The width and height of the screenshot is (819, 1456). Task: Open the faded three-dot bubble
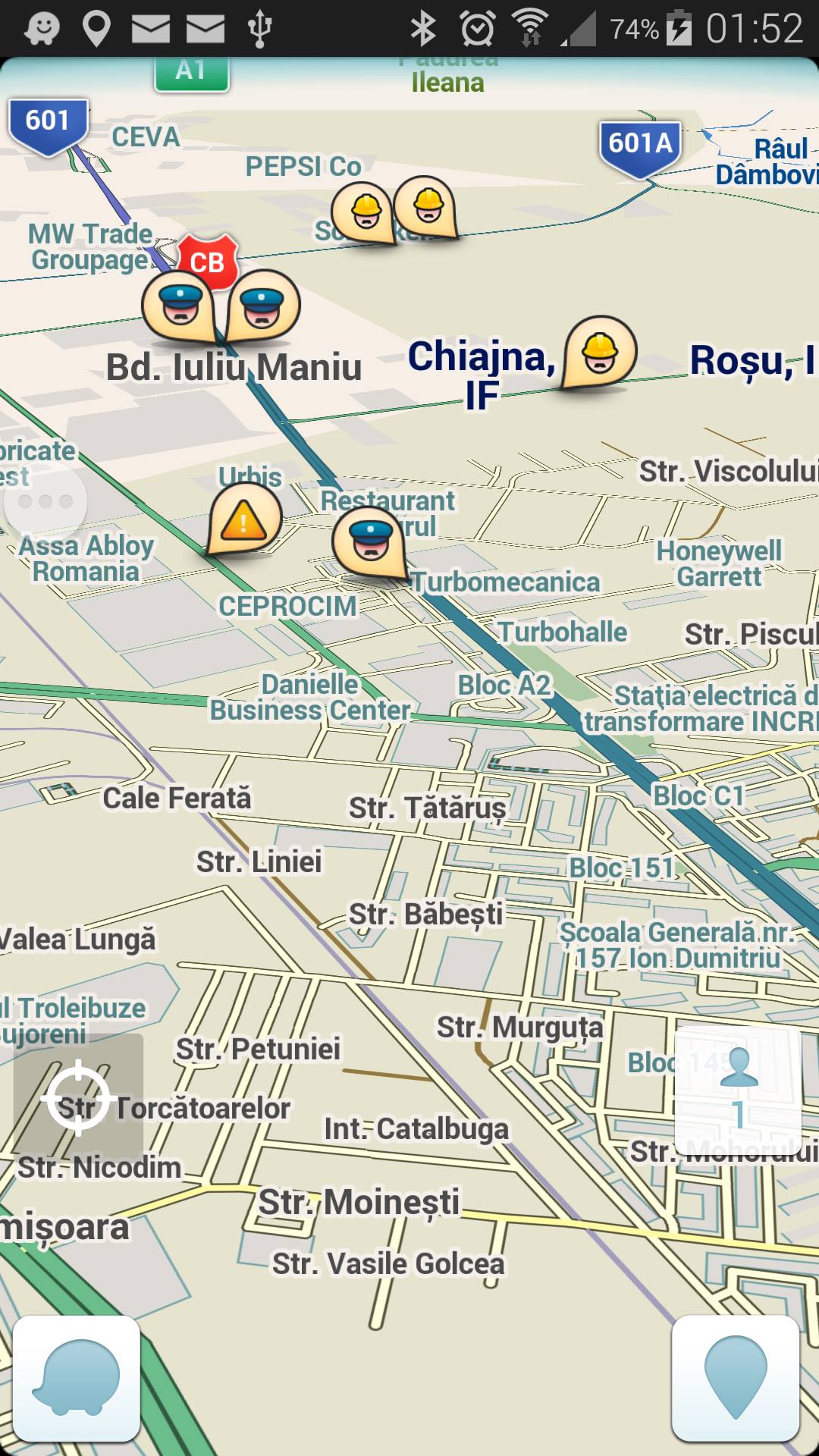tap(45, 501)
